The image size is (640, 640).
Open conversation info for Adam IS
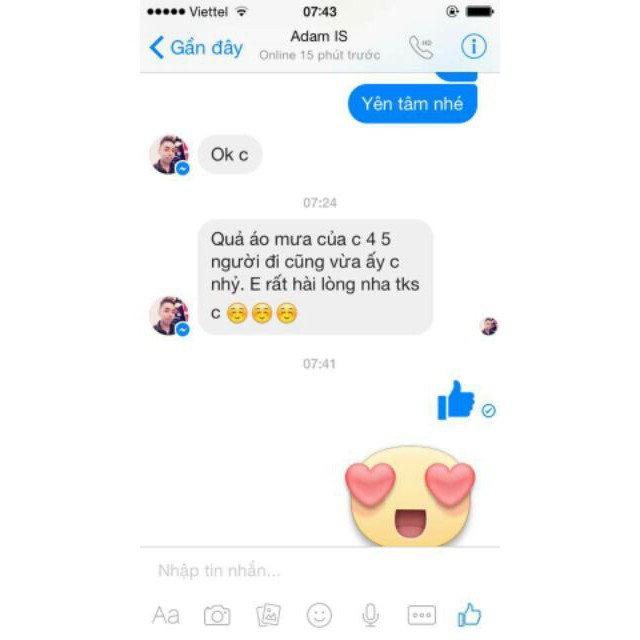(473, 46)
